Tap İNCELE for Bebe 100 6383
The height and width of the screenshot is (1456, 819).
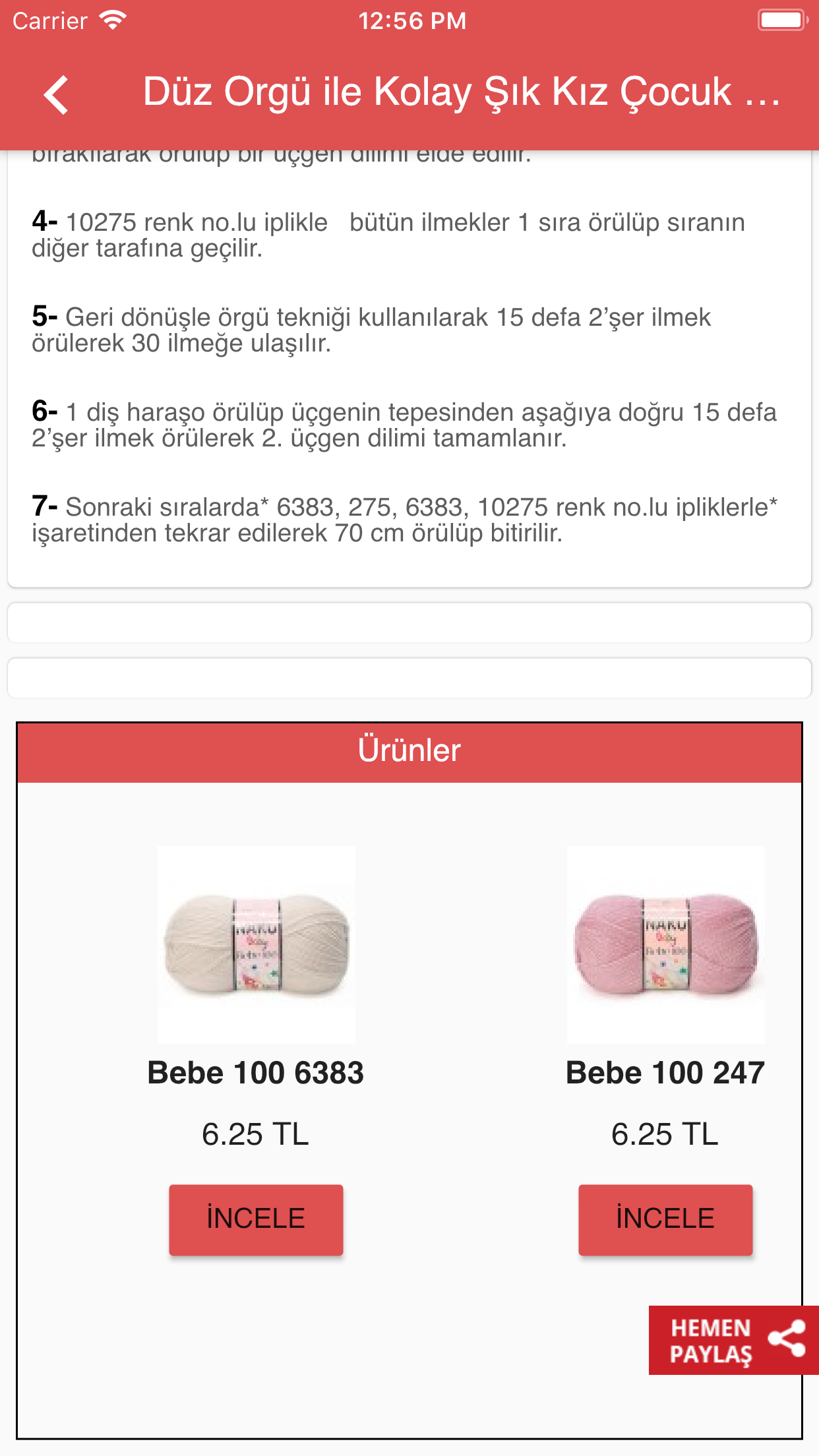pos(256,1219)
